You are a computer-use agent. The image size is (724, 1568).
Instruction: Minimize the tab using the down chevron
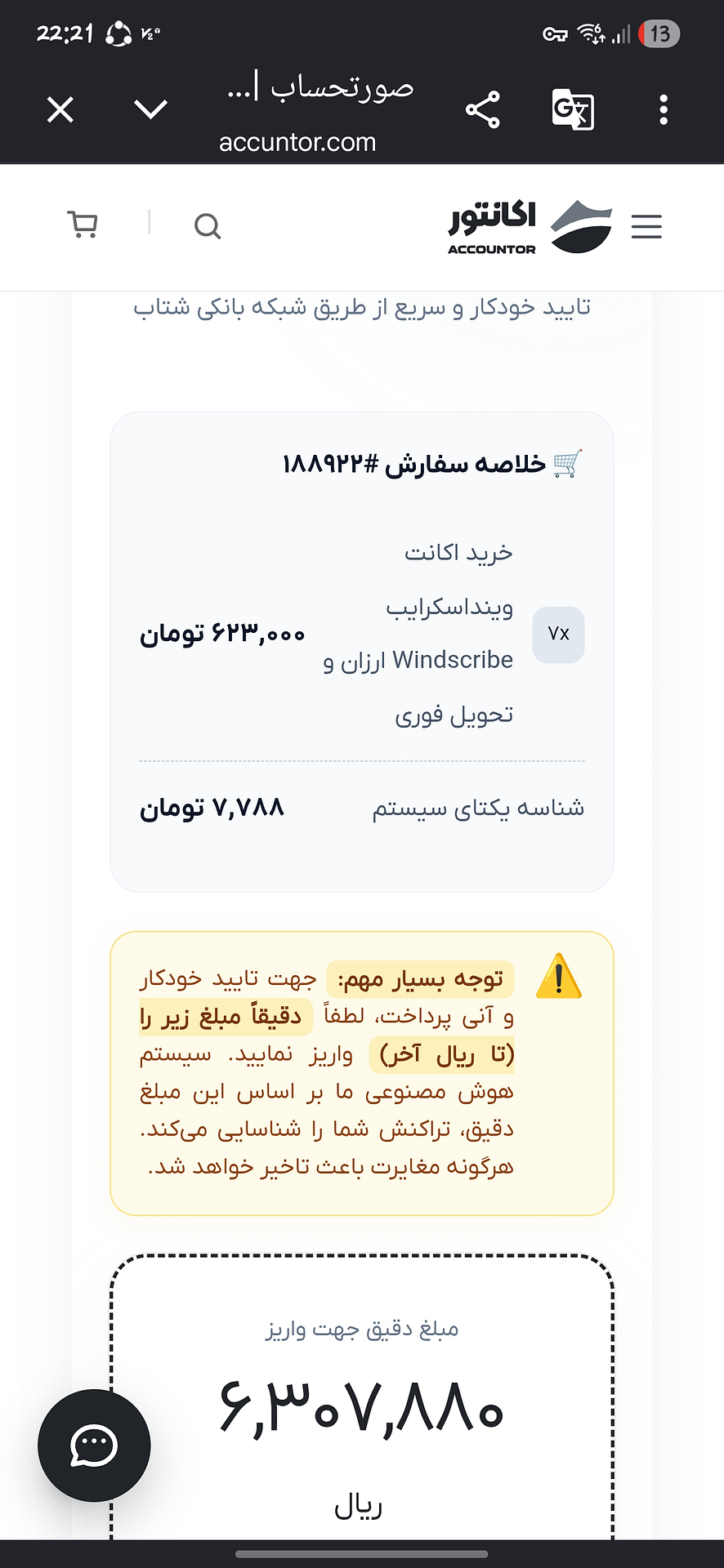tap(151, 109)
